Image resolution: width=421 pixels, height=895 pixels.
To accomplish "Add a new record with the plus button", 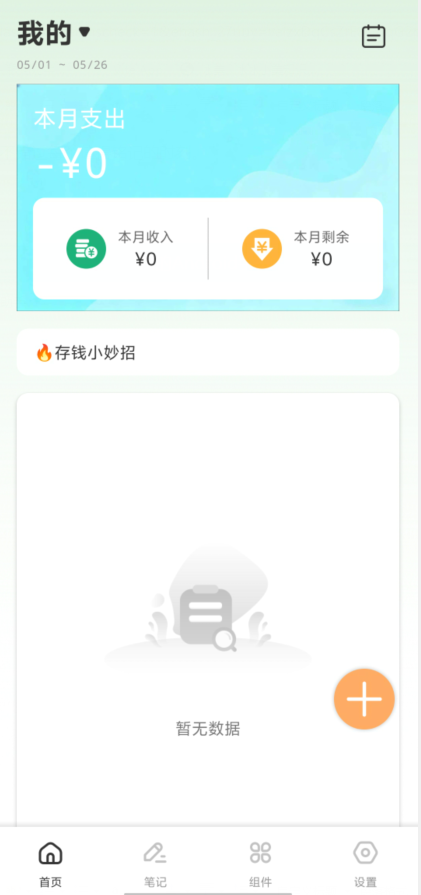I will tap(364, 699).
